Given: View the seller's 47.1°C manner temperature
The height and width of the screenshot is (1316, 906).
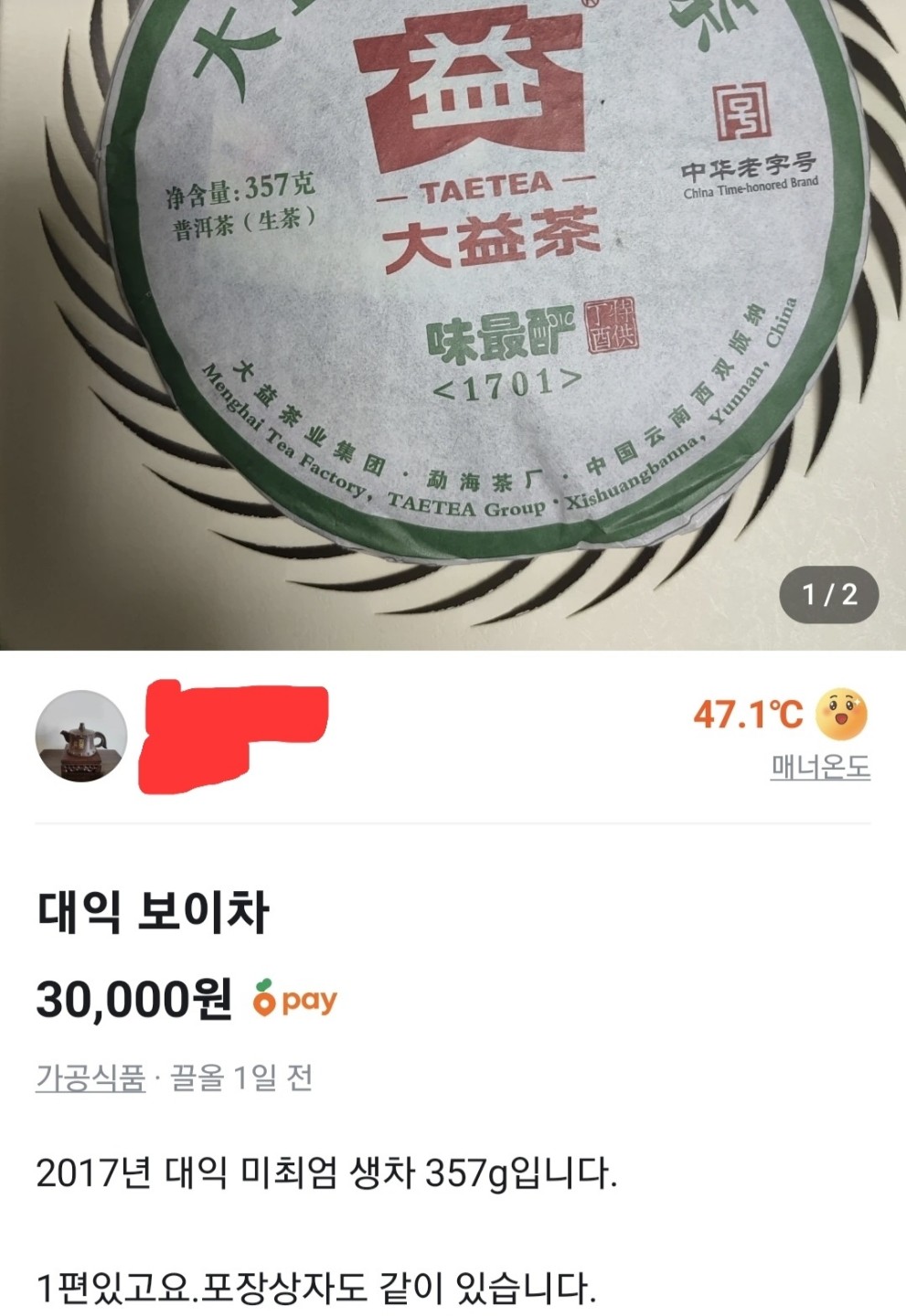Looking at the screenshot, I should (748, 715).
